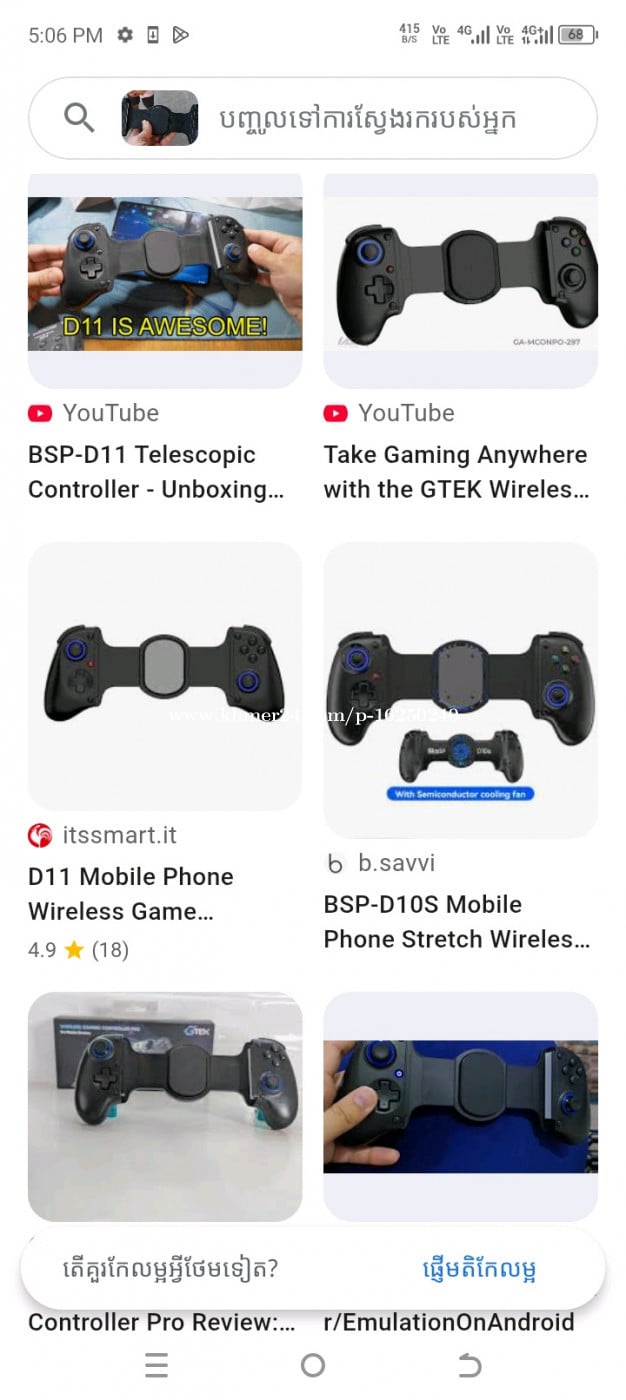Tap the controller image thumbnail in the search bar
The image size is (626, 1400).
tap(160, 118)
